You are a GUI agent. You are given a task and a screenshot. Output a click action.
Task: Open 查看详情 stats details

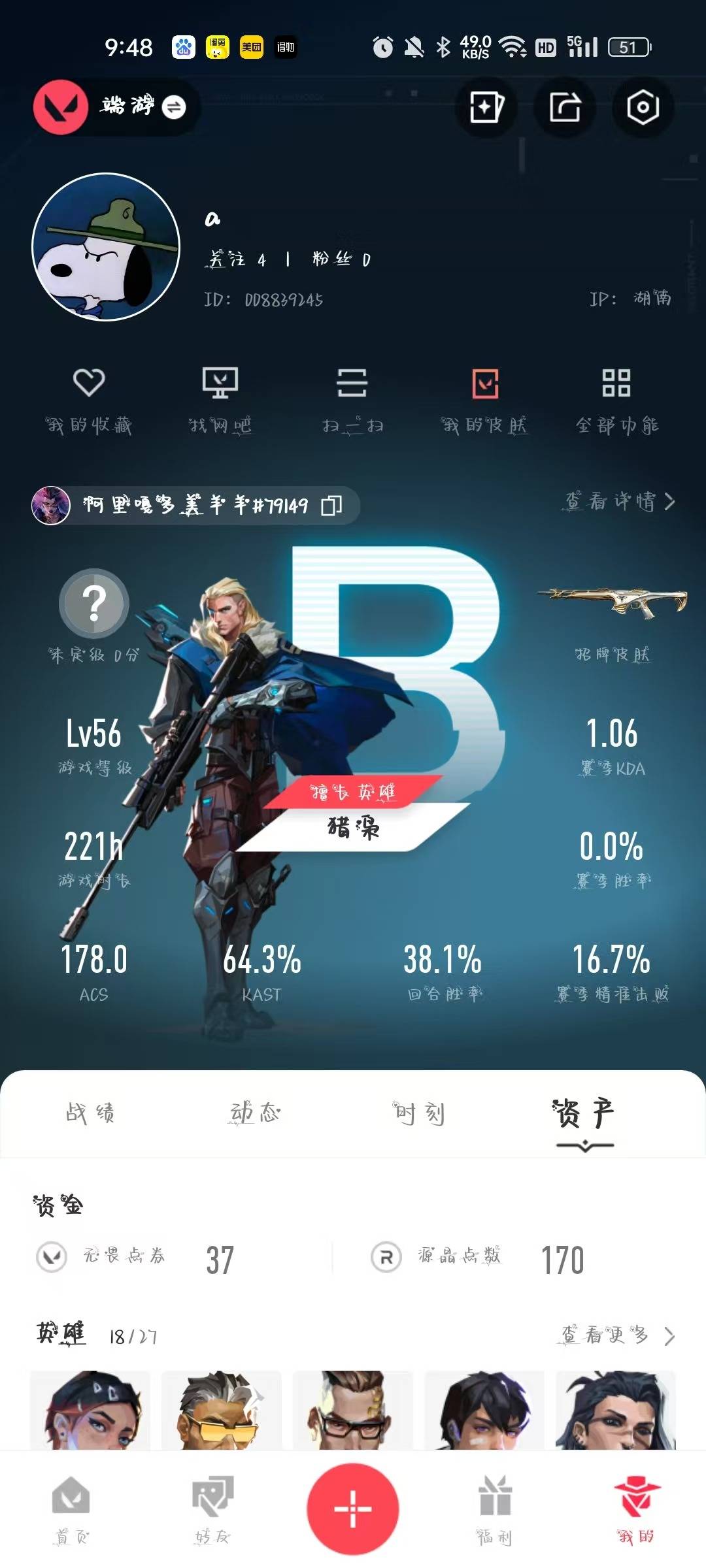click(619, 502)
